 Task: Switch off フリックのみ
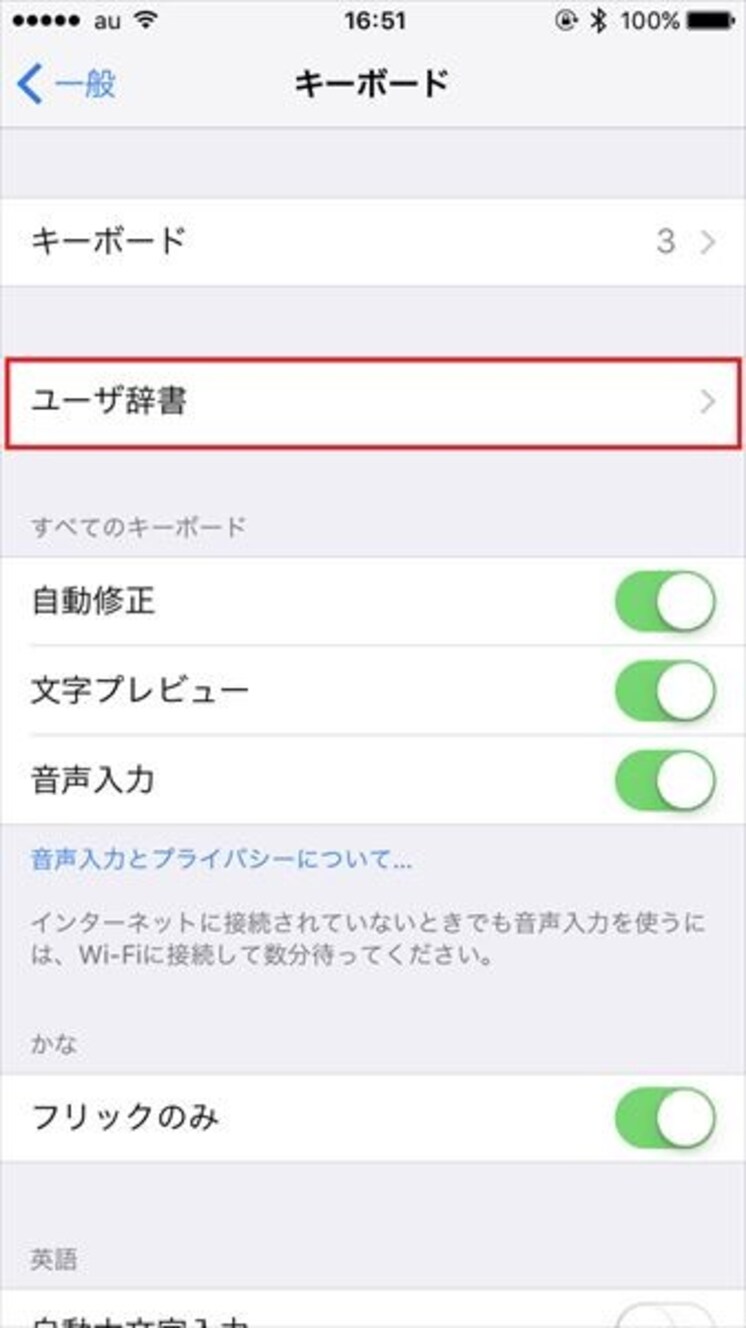[665, 1117]
